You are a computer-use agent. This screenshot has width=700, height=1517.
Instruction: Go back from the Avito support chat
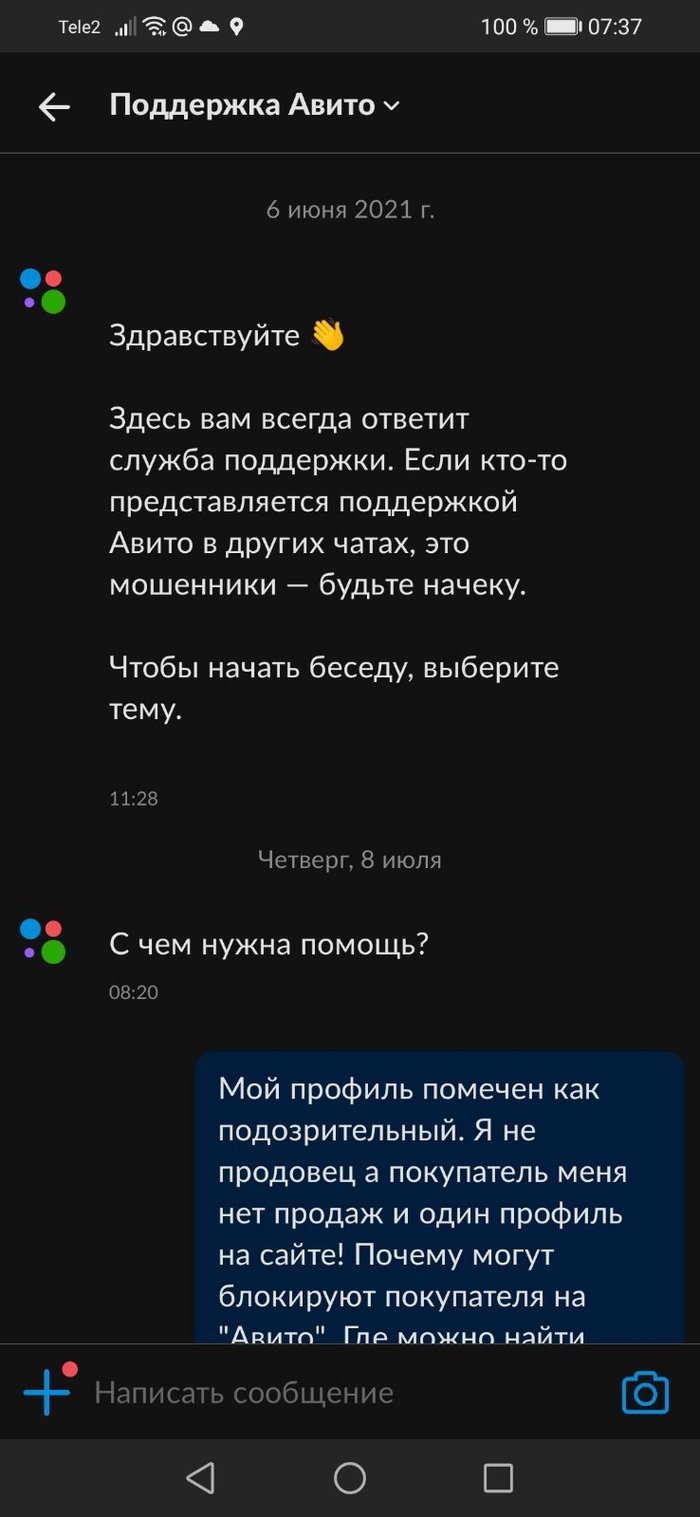pos(54,107)
